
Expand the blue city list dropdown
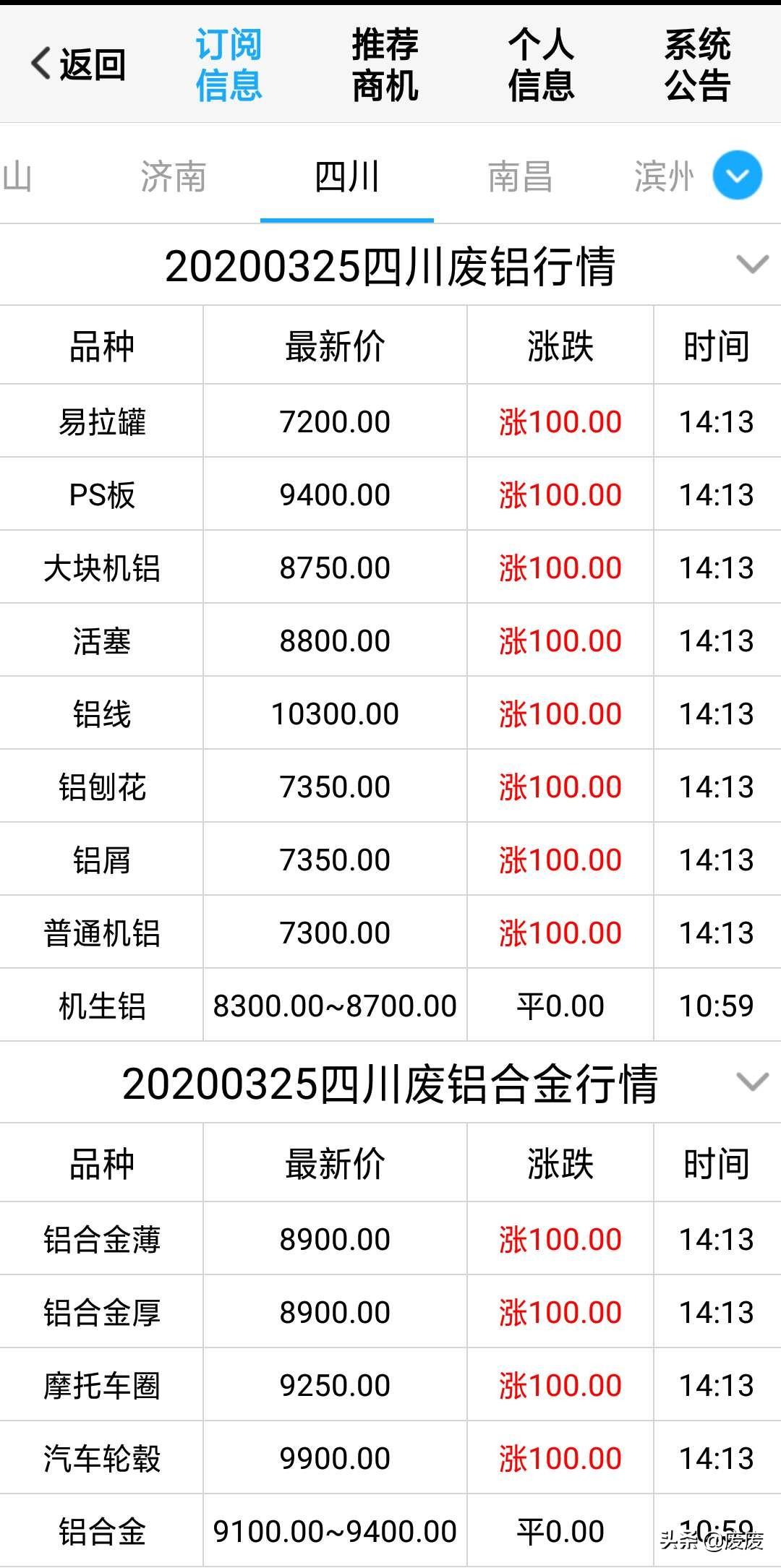[x=738, y=176]
